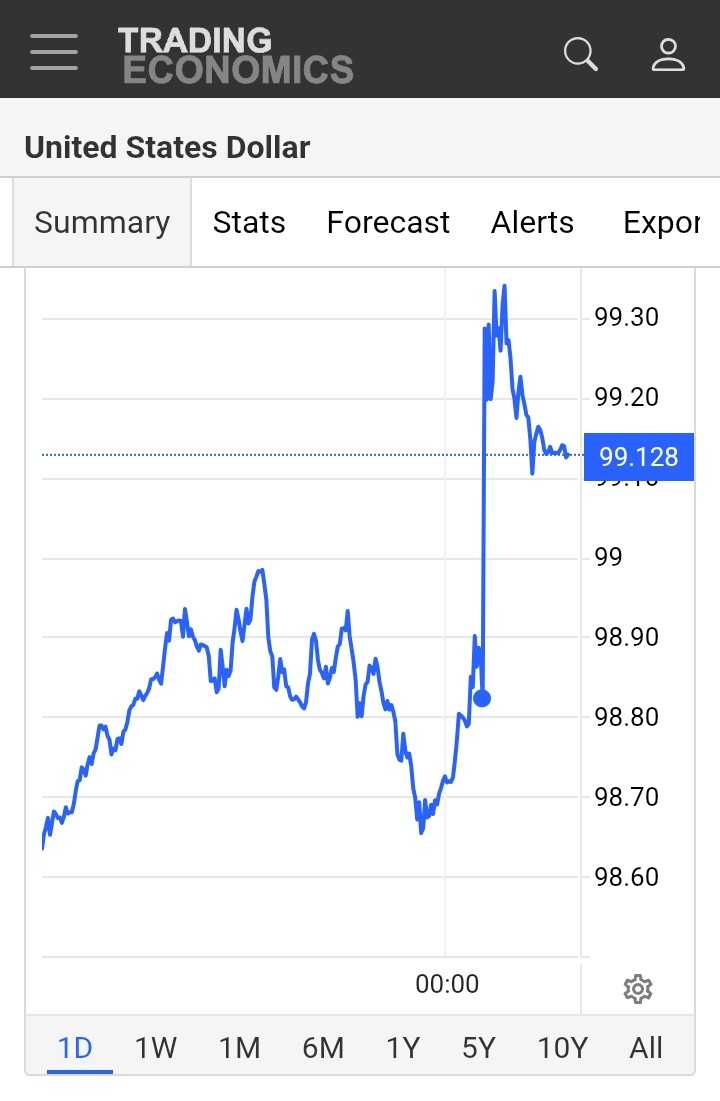Switch to the Stats tab
The width and height of the screenshot is (720, 1101).
(249, 222)
